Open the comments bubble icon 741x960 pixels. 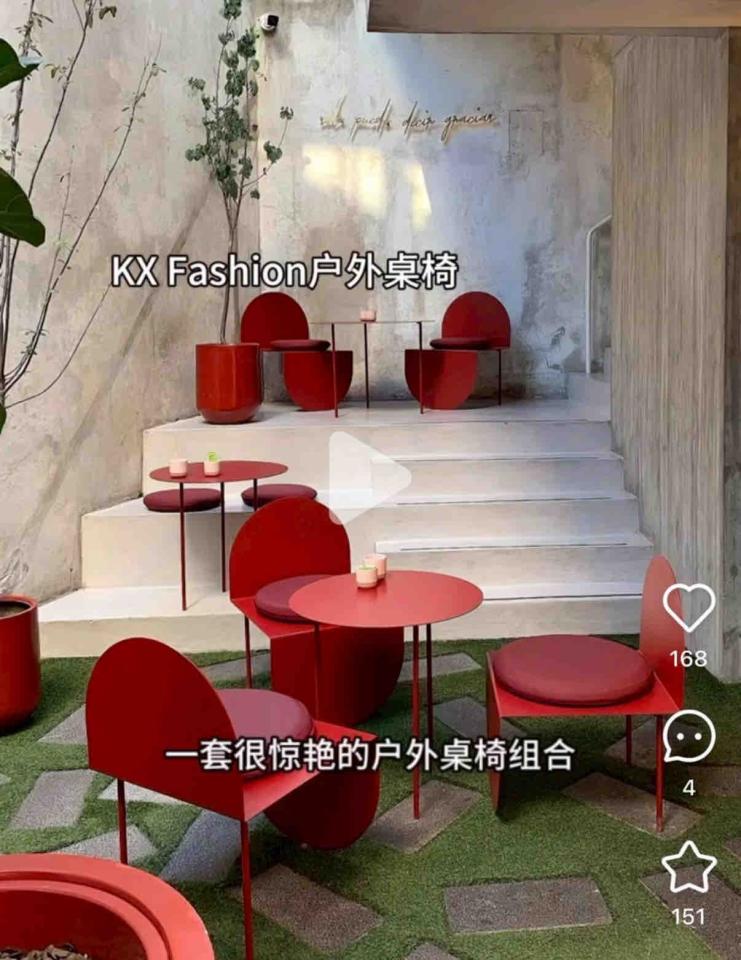tap(689, 737)
